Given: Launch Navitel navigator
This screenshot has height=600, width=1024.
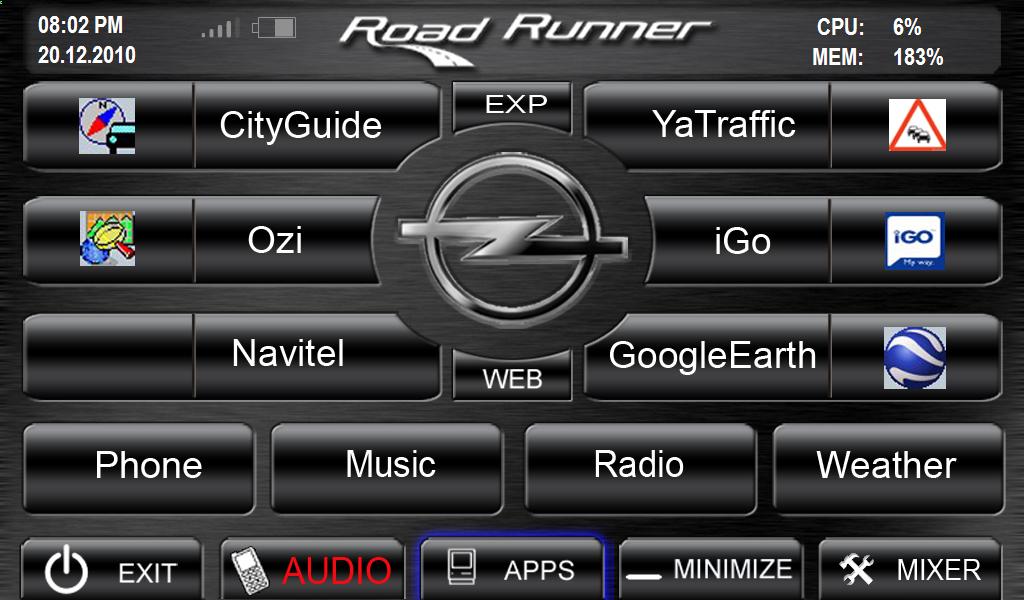Looking at the screenshot, I should pos(288,354).
